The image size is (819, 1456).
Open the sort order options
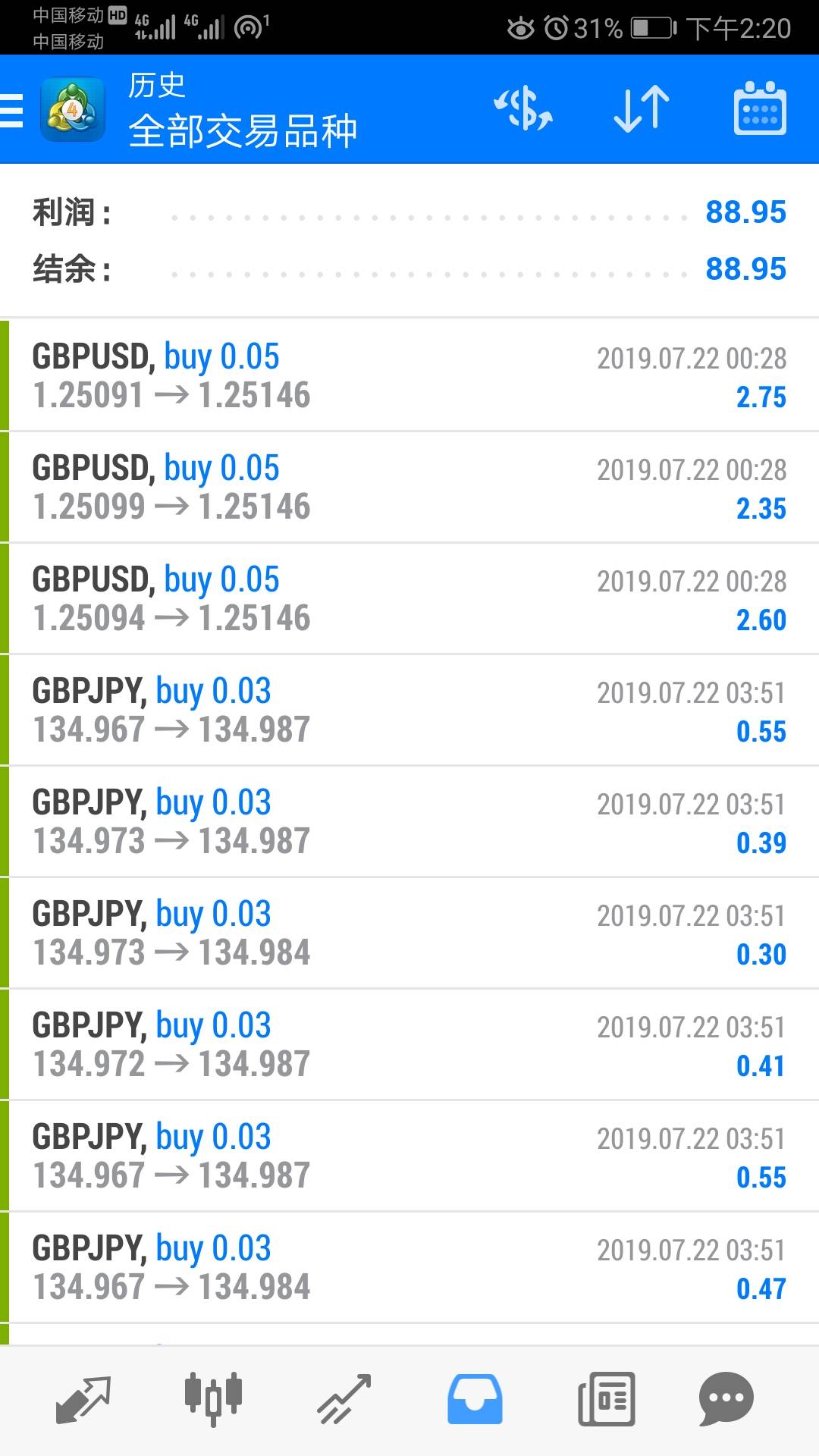click(x=642, y=109)
